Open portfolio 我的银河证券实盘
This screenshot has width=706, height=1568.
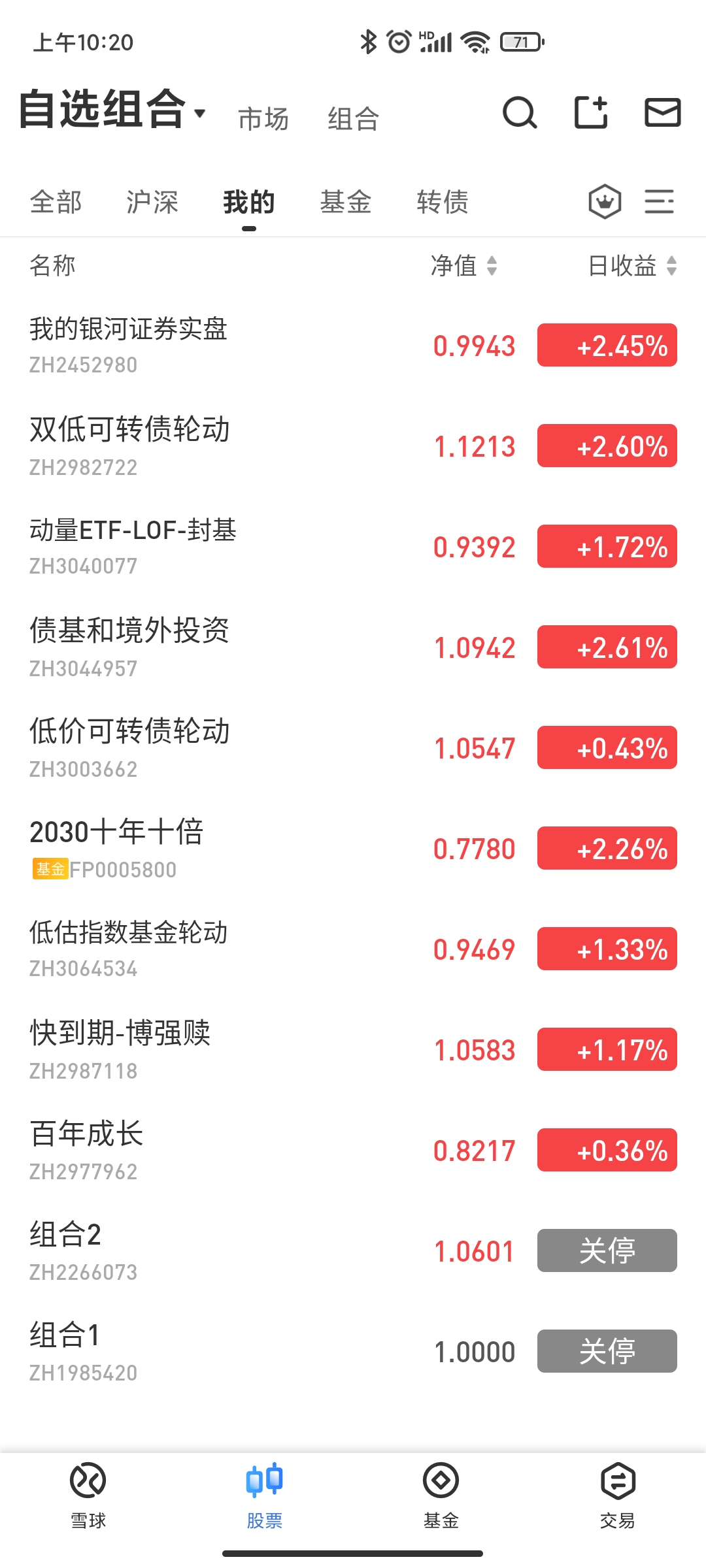click(x=129, y=344)
